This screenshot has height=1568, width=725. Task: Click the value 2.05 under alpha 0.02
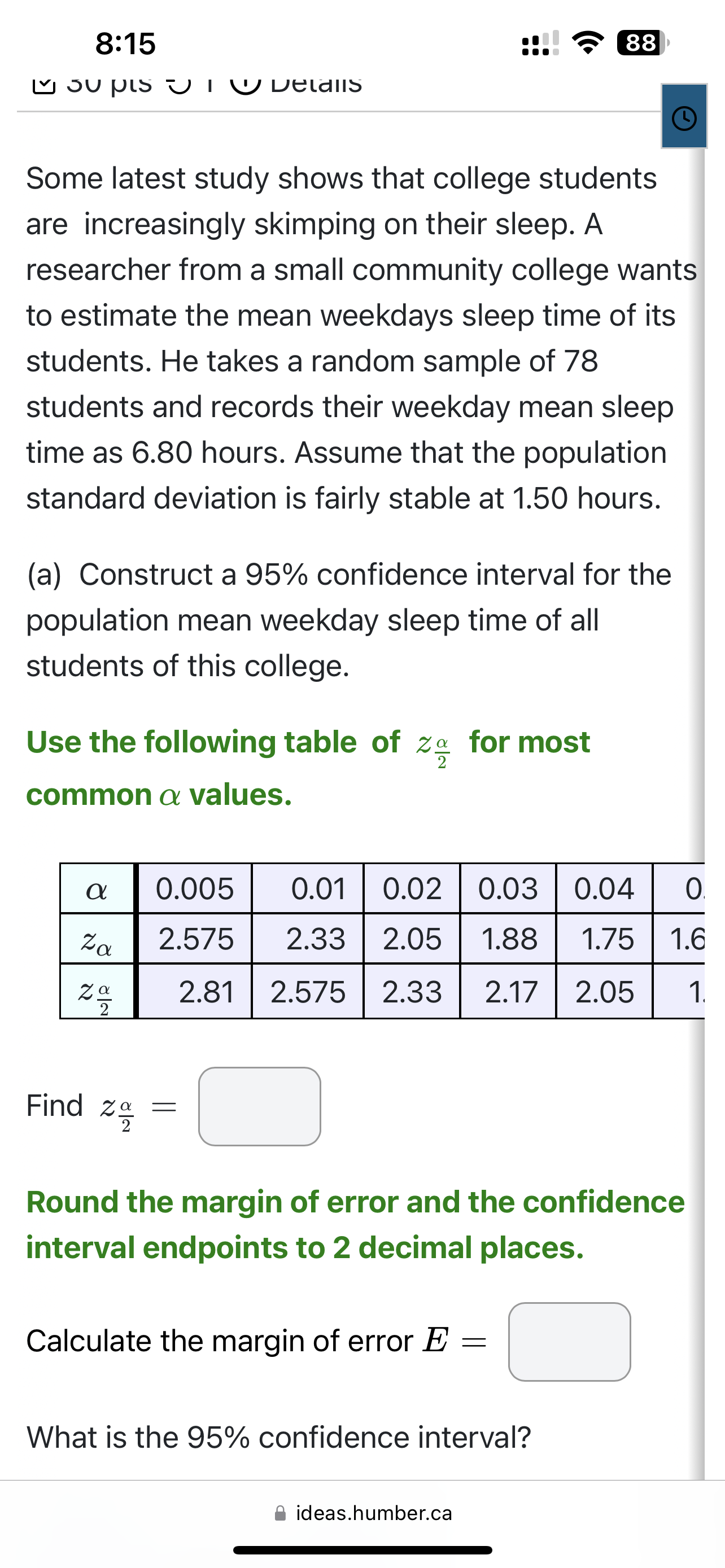(x=412, y=940)
